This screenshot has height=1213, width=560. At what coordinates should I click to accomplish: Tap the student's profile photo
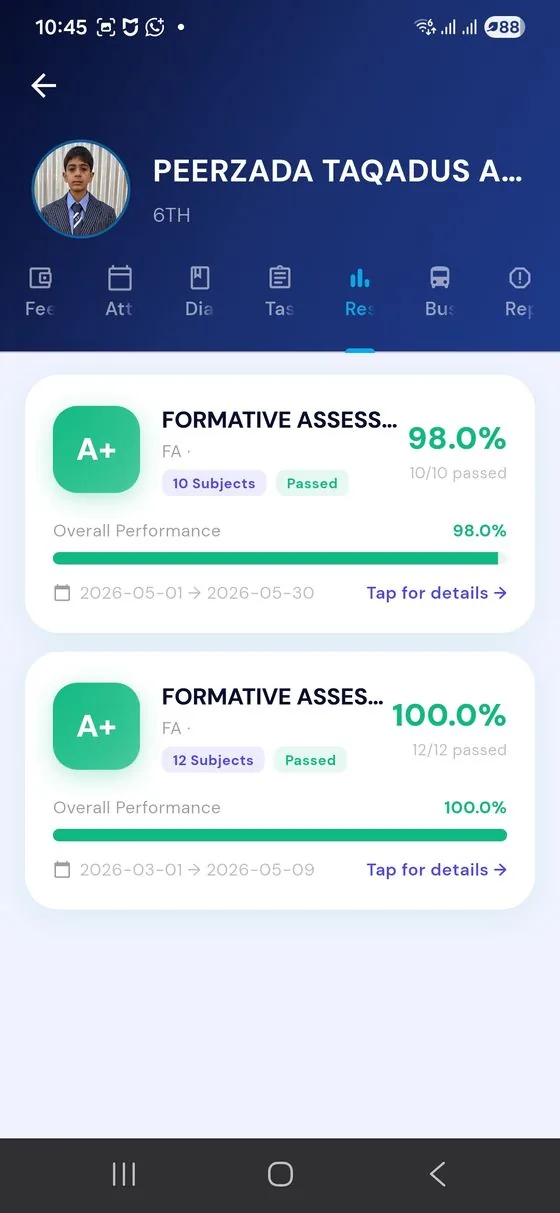pos(81,188)
